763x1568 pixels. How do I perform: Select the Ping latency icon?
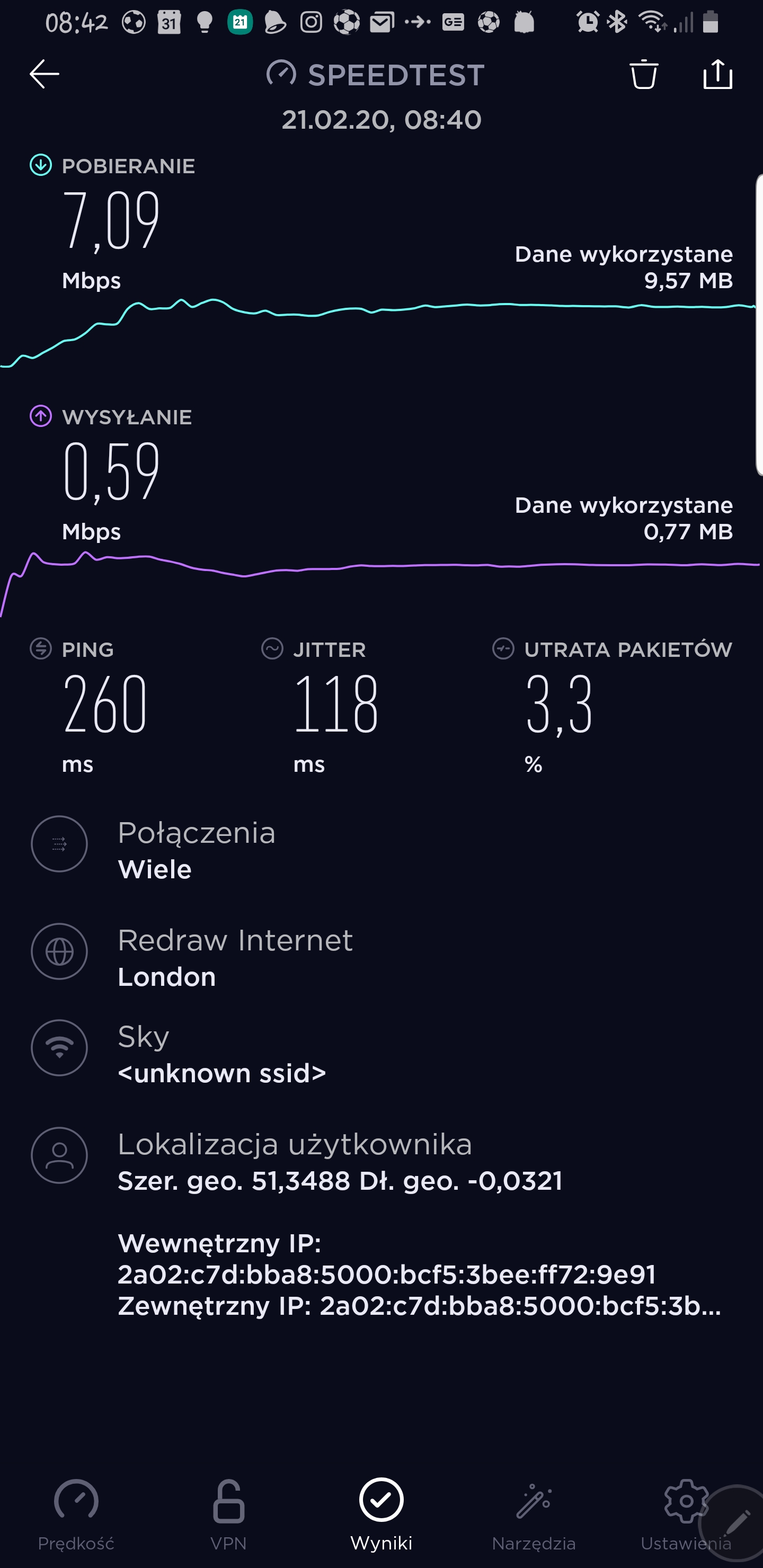(39, 649)
